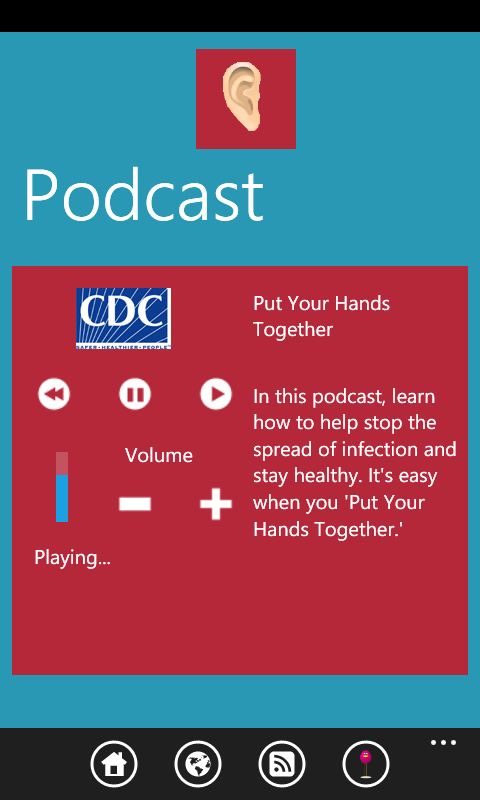
Task: Tap the play button
Action: pyautogui.click(x=216, y=394)
